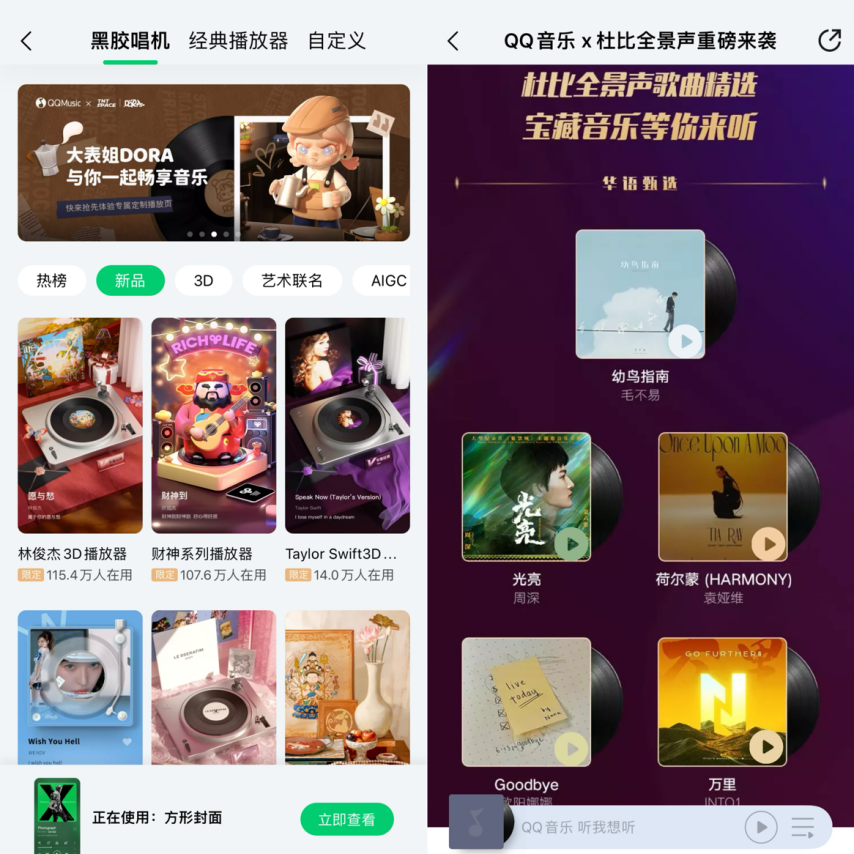The width and height of the screenshot is (854, 854).
Task: Switch to the 自定义 tab
Action: click(336, 41)
